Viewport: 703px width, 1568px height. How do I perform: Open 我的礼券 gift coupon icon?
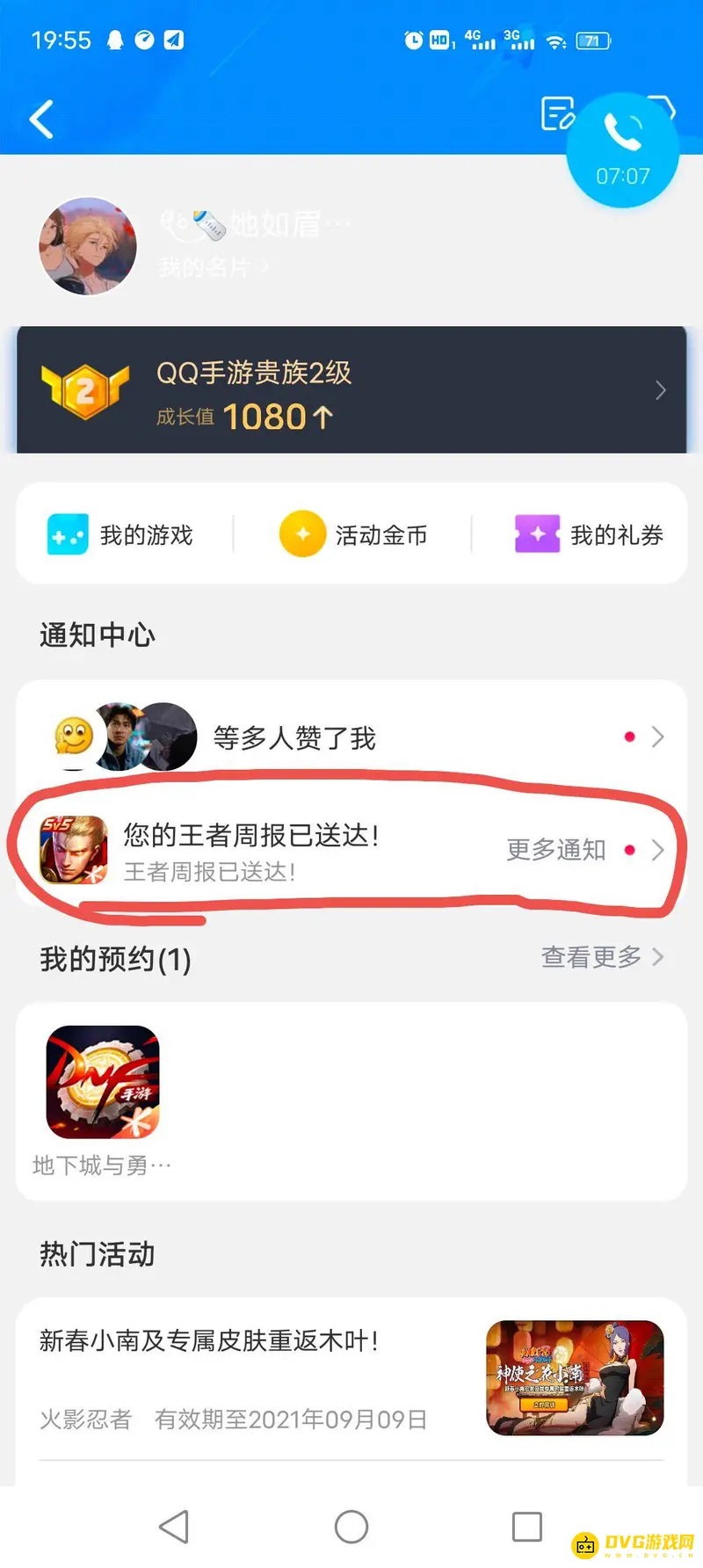(x=538, y=534)
